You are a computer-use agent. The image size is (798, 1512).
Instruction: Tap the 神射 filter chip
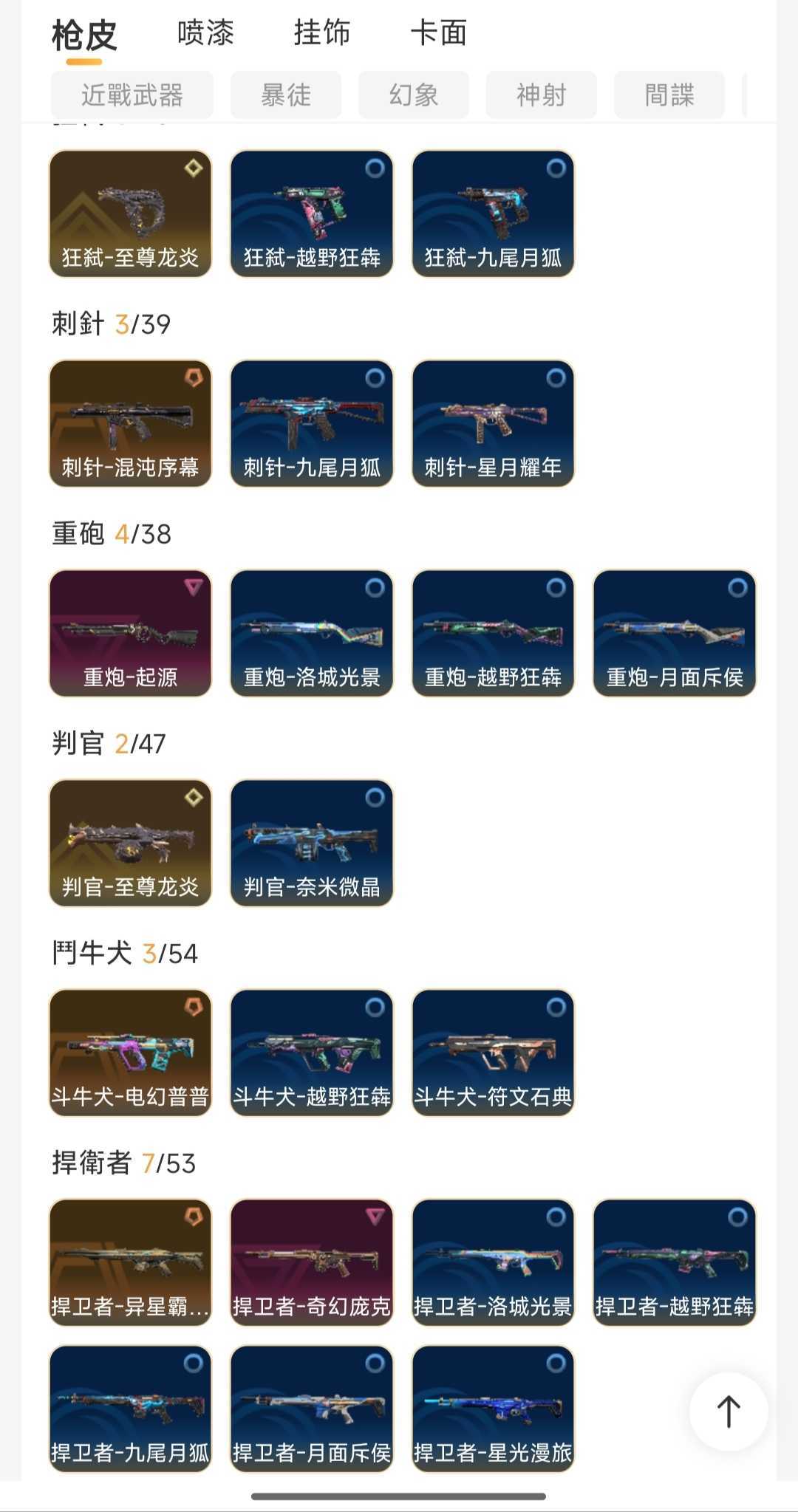(x=541, y=95)
